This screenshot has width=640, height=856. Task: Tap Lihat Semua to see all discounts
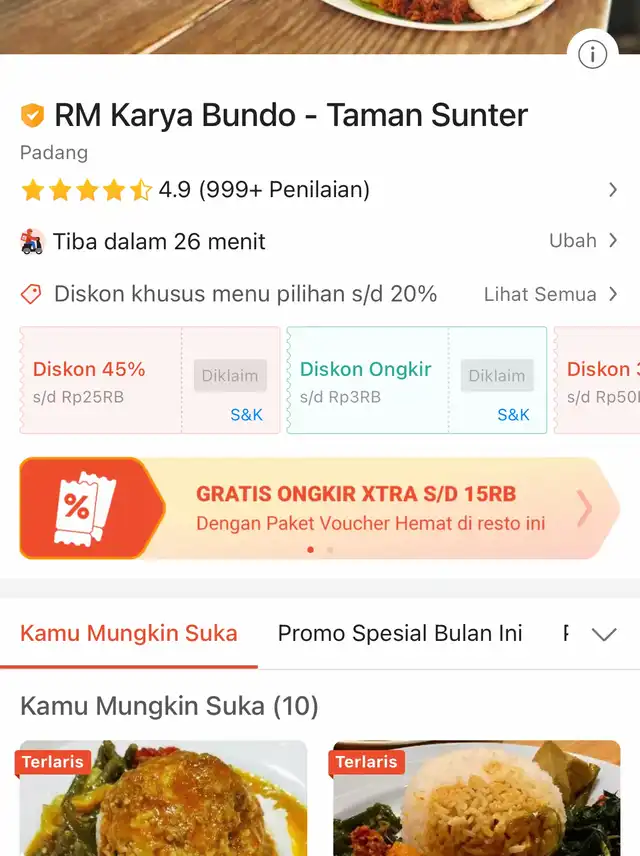pyautogui.click(x=551, y=294)
